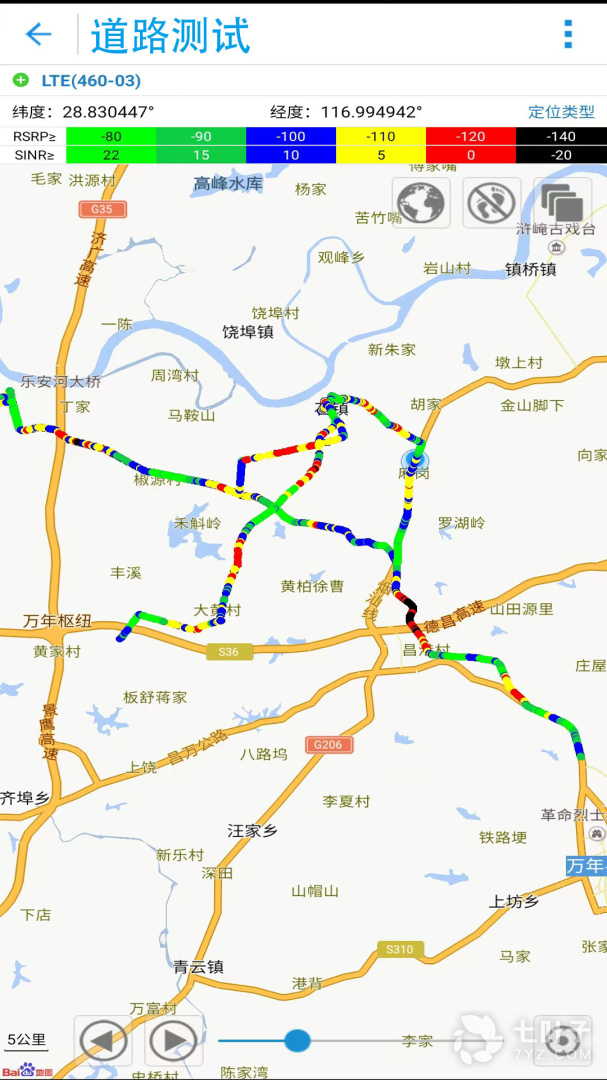607x1080 pixels.
Task: Play the road test track
Action: pyautogui.click(x=174, y=1041)
